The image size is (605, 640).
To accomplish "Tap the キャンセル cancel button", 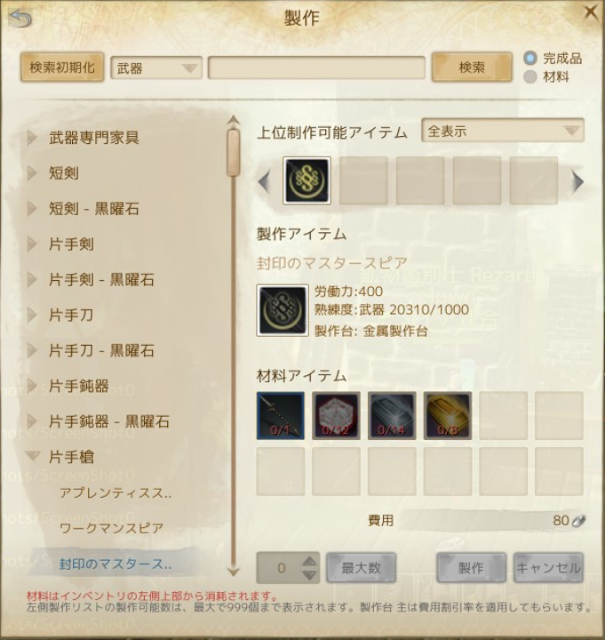I will (548, 567).
